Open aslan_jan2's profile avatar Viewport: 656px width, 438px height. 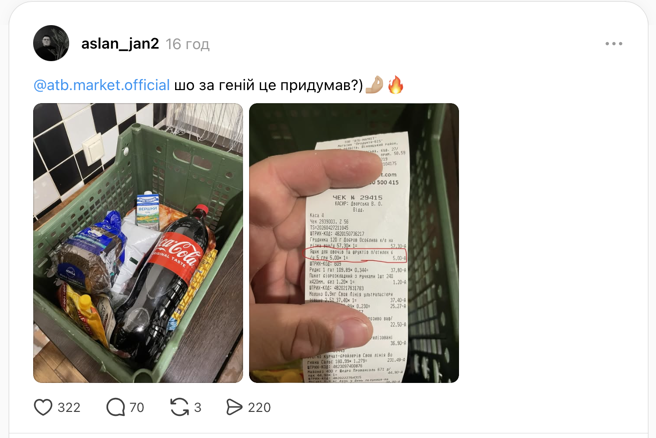click(51, 44)
